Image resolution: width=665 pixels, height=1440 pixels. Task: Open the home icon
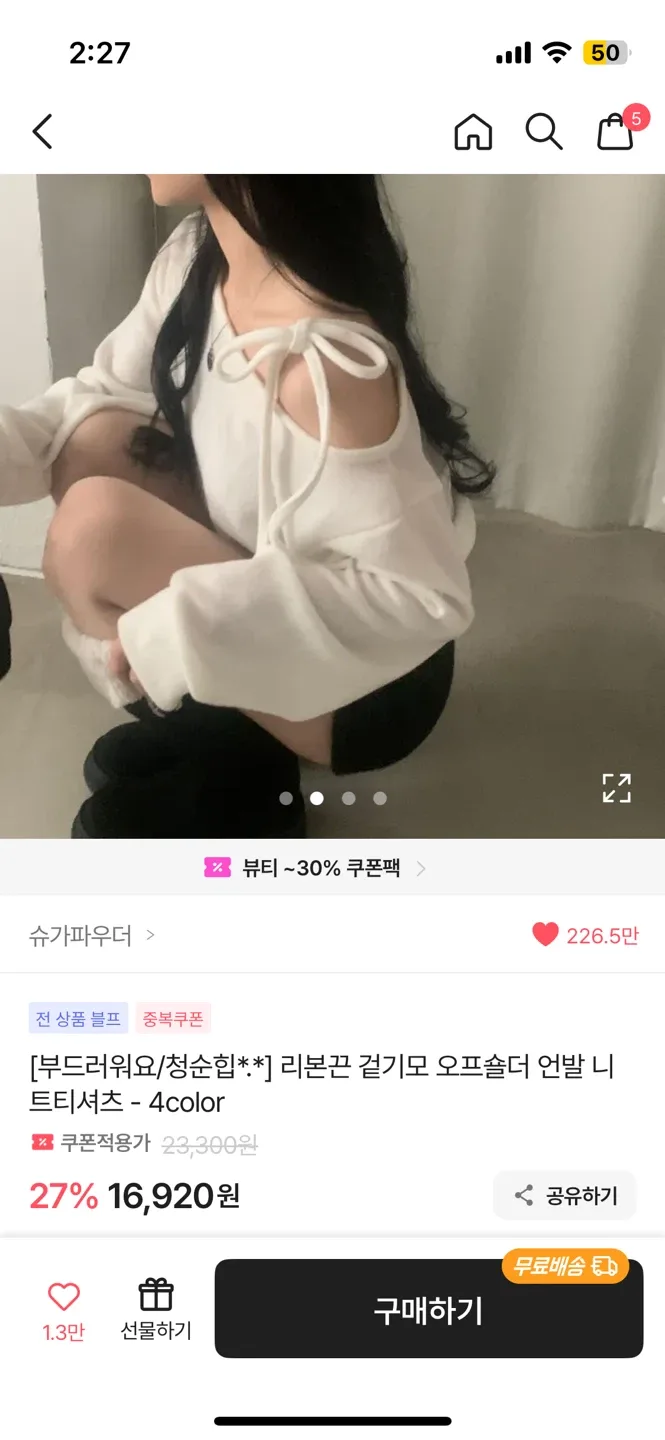[x=473, y=131]
